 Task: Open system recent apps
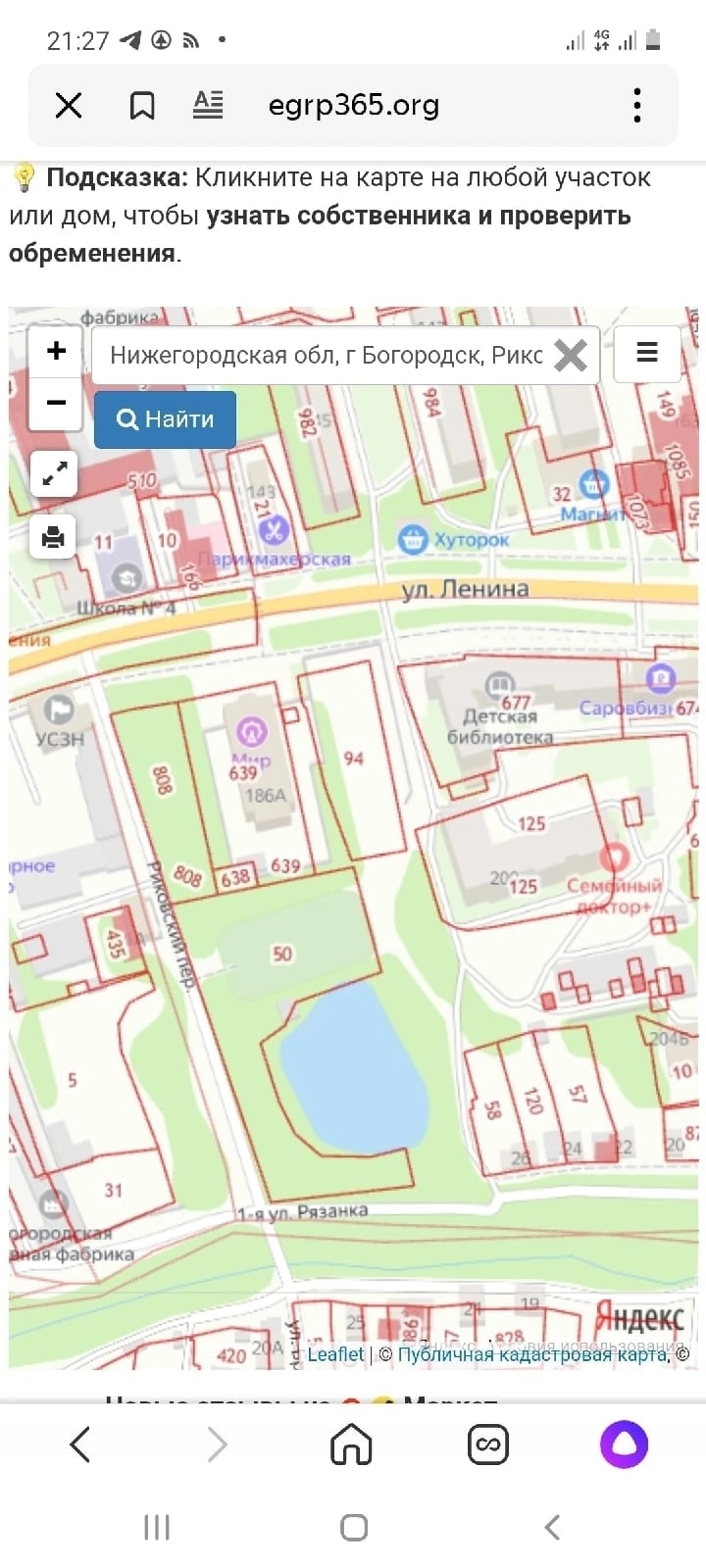[x=157, y=1527]
